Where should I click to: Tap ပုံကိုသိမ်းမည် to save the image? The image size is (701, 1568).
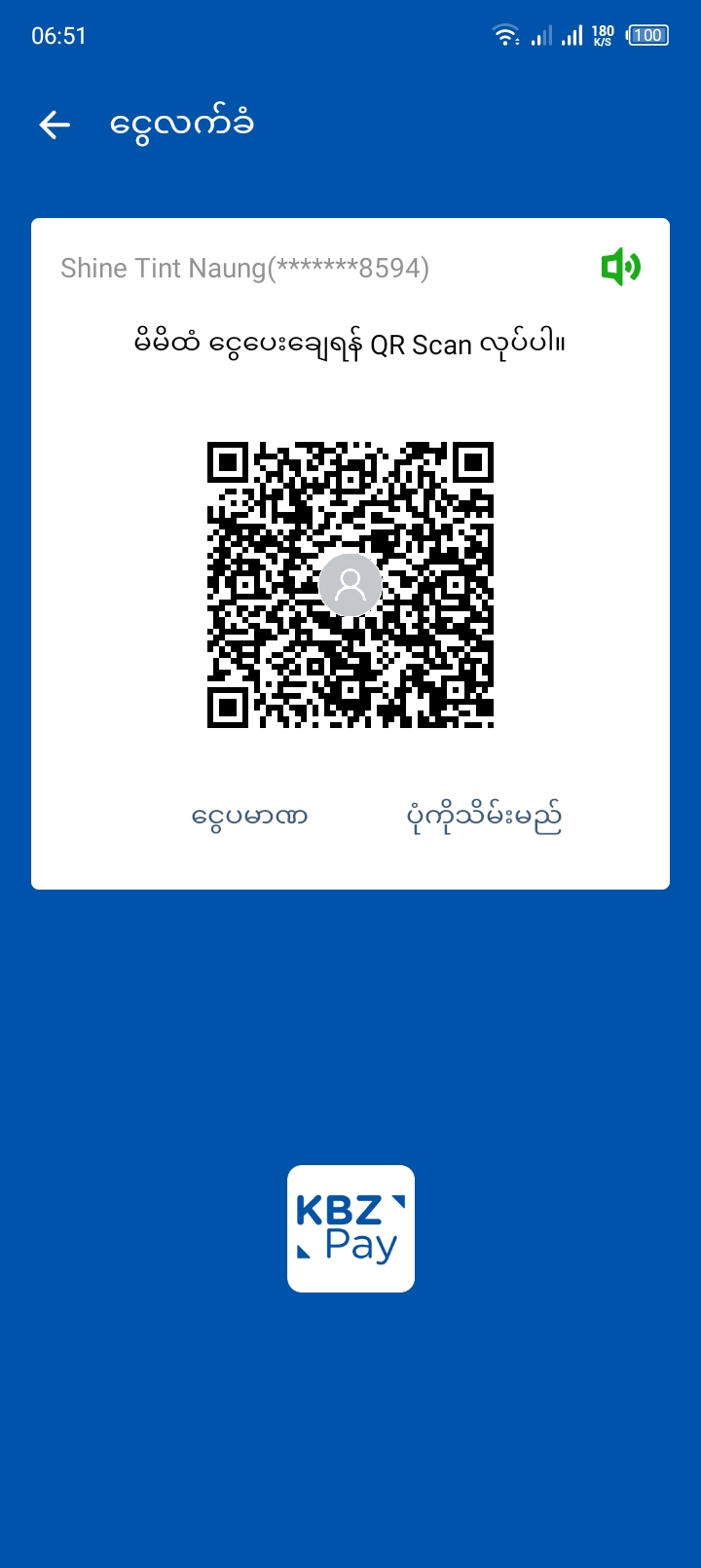[x=484, y=816]
